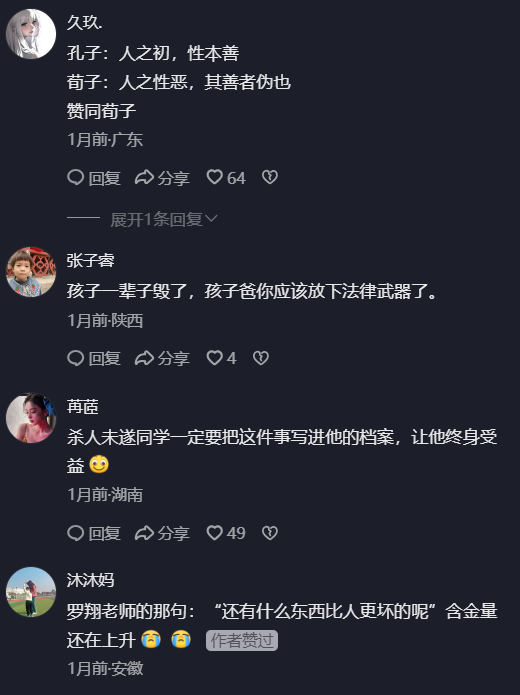520x695 pixels.
Task: Tap the username 沐沐妈
Action: 90,580
